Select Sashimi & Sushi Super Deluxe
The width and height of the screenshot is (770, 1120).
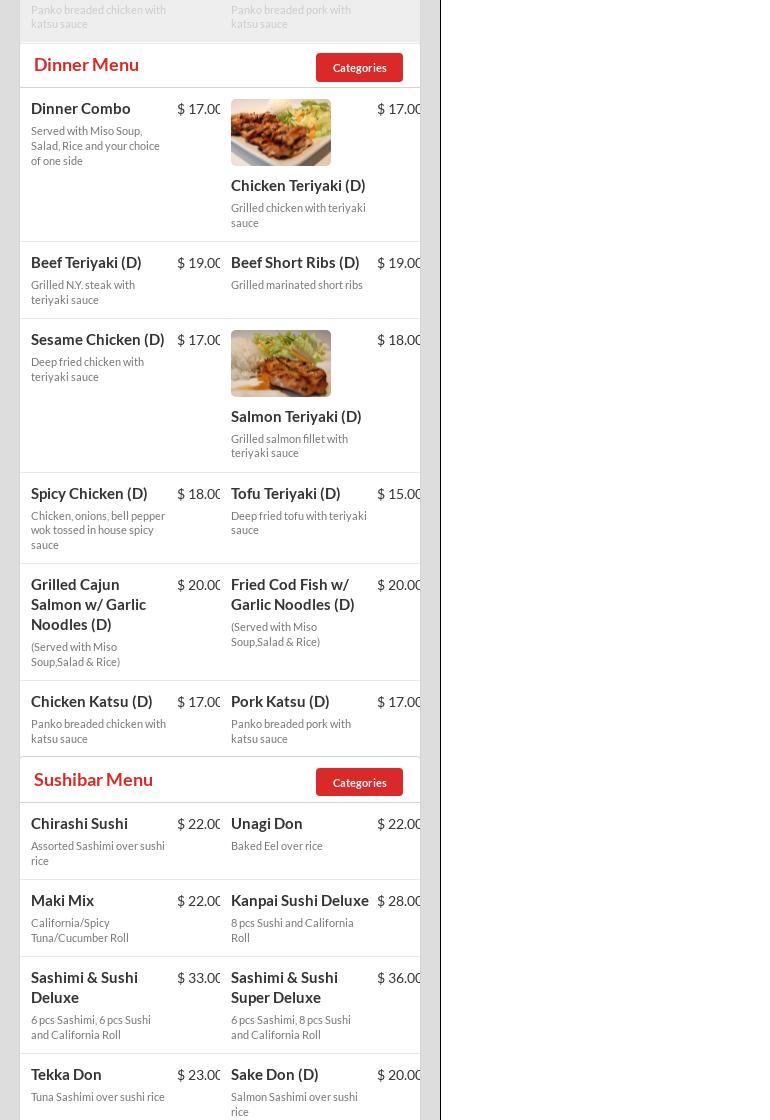coord(285,987)
